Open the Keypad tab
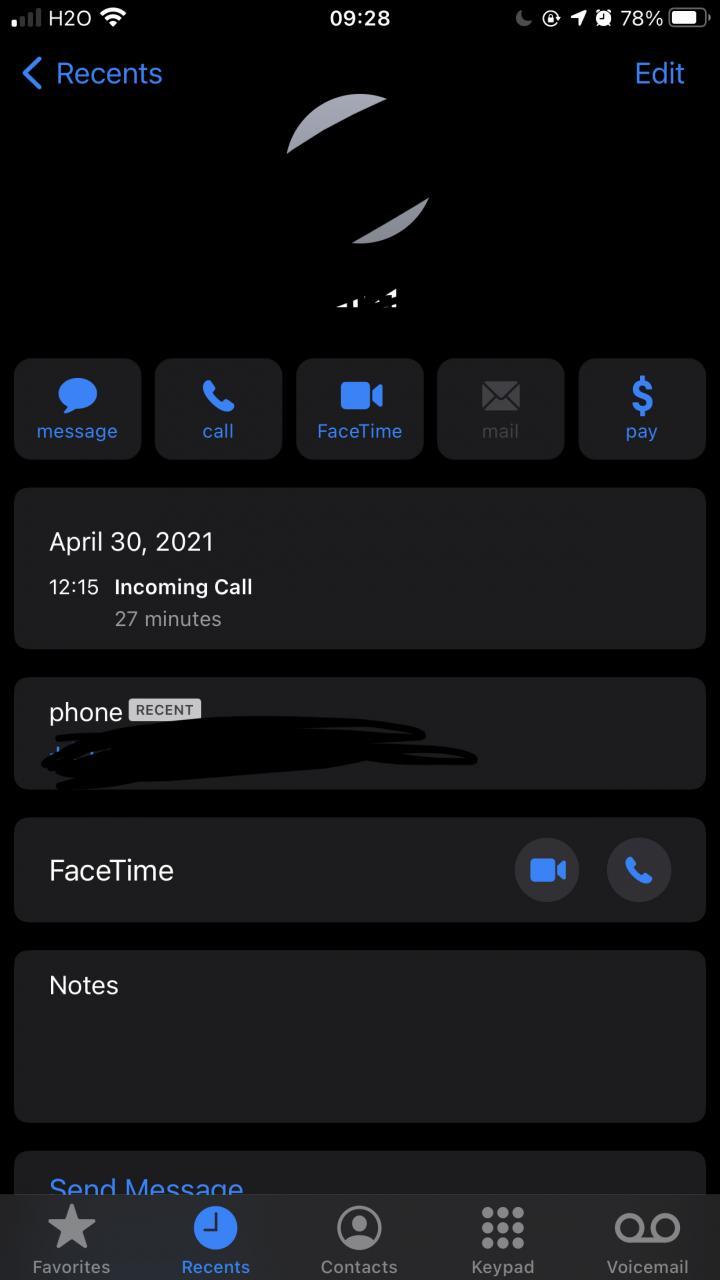Viewport: 720px width, 1280px height. pyautogui.click(x=502, y=1239)
